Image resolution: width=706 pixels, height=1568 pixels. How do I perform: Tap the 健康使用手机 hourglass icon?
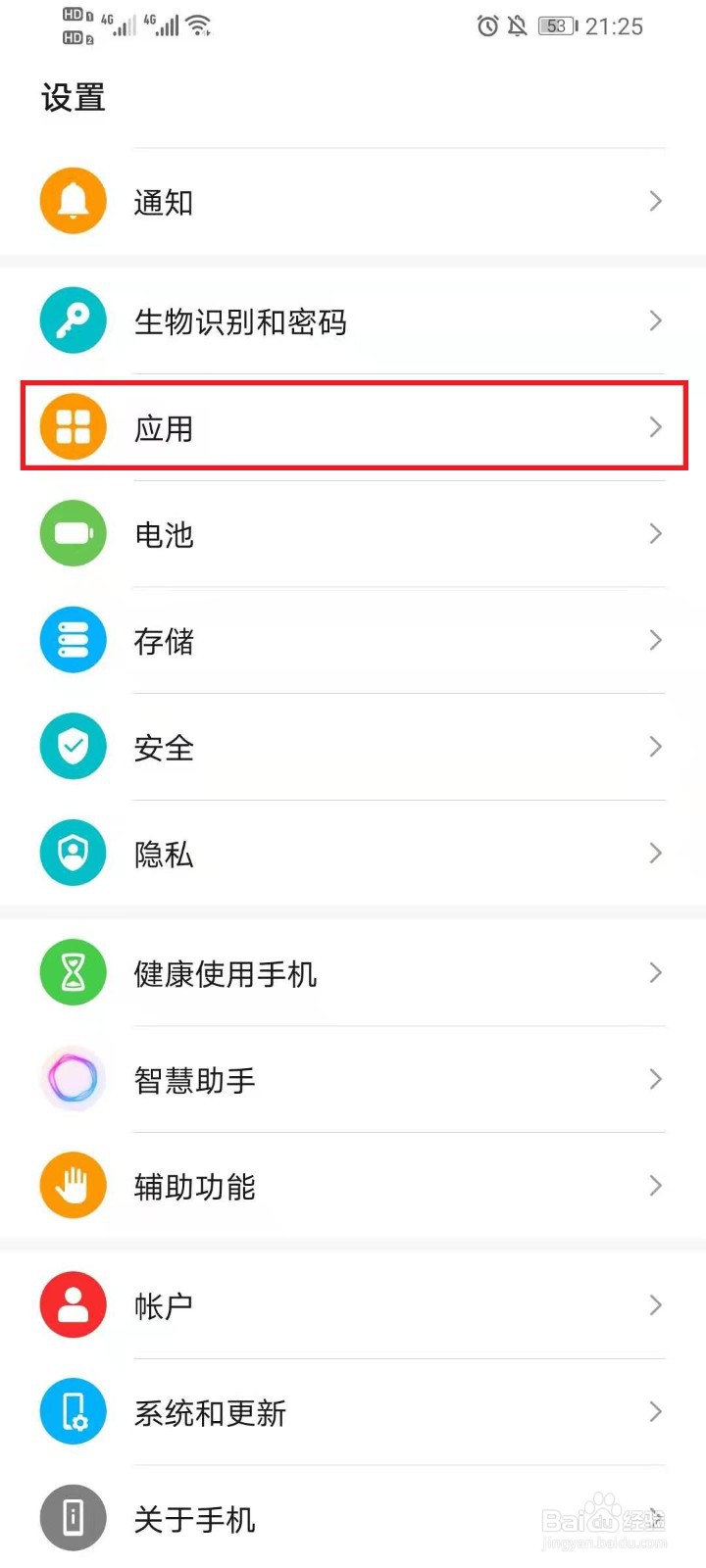click(73, 972)
